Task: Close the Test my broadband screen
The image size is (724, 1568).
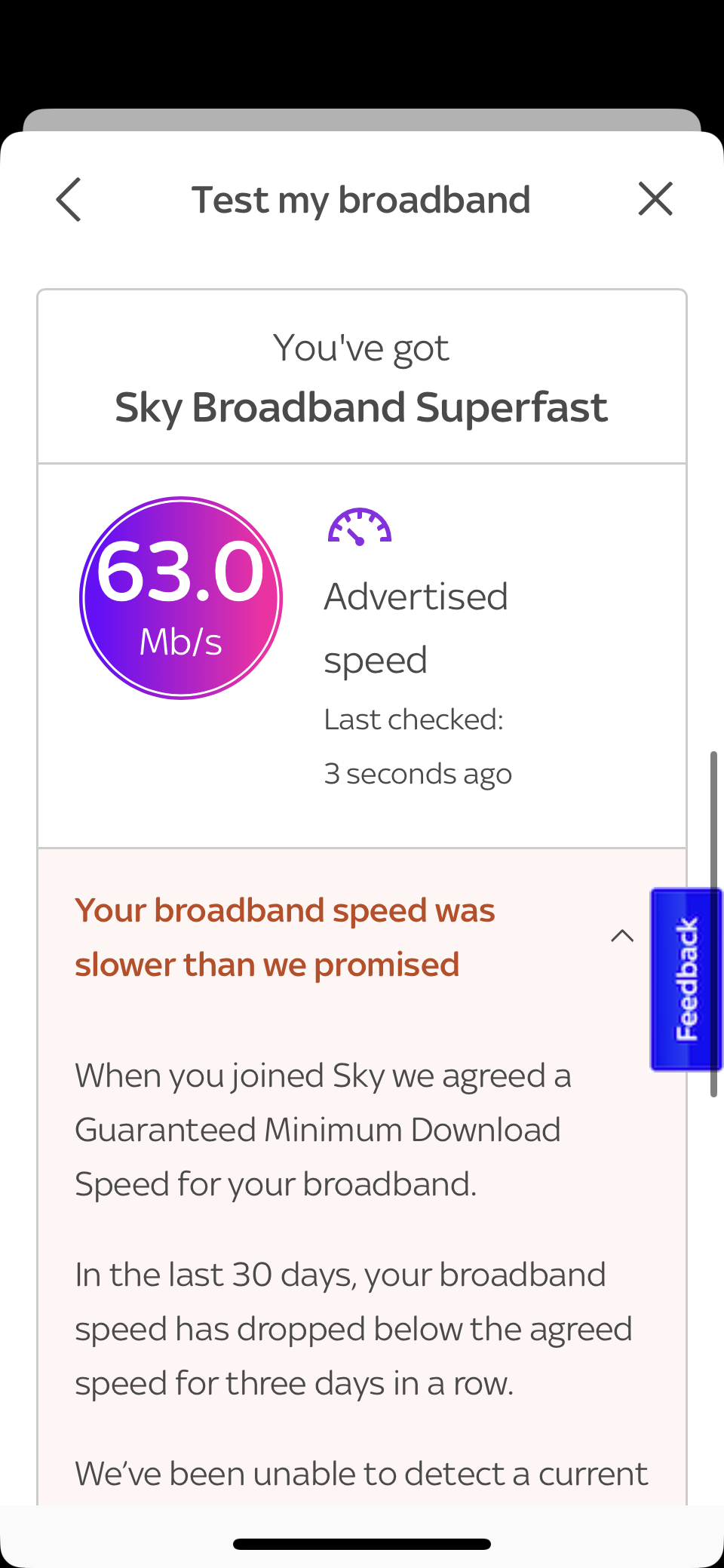Action: (x=655, y=199)
